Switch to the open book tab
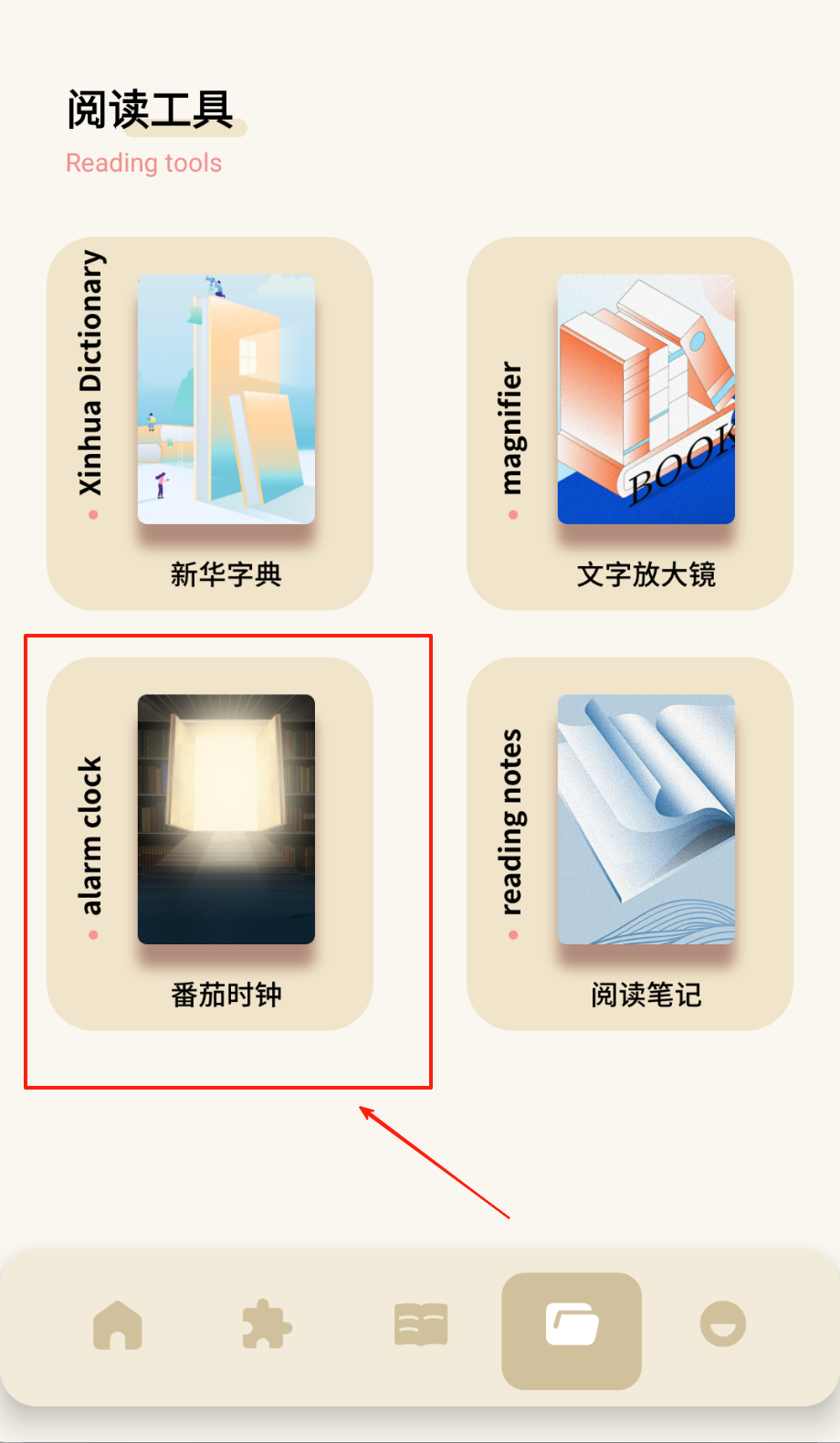The width and height of the screenshot is (840, 1443). 421,1325
